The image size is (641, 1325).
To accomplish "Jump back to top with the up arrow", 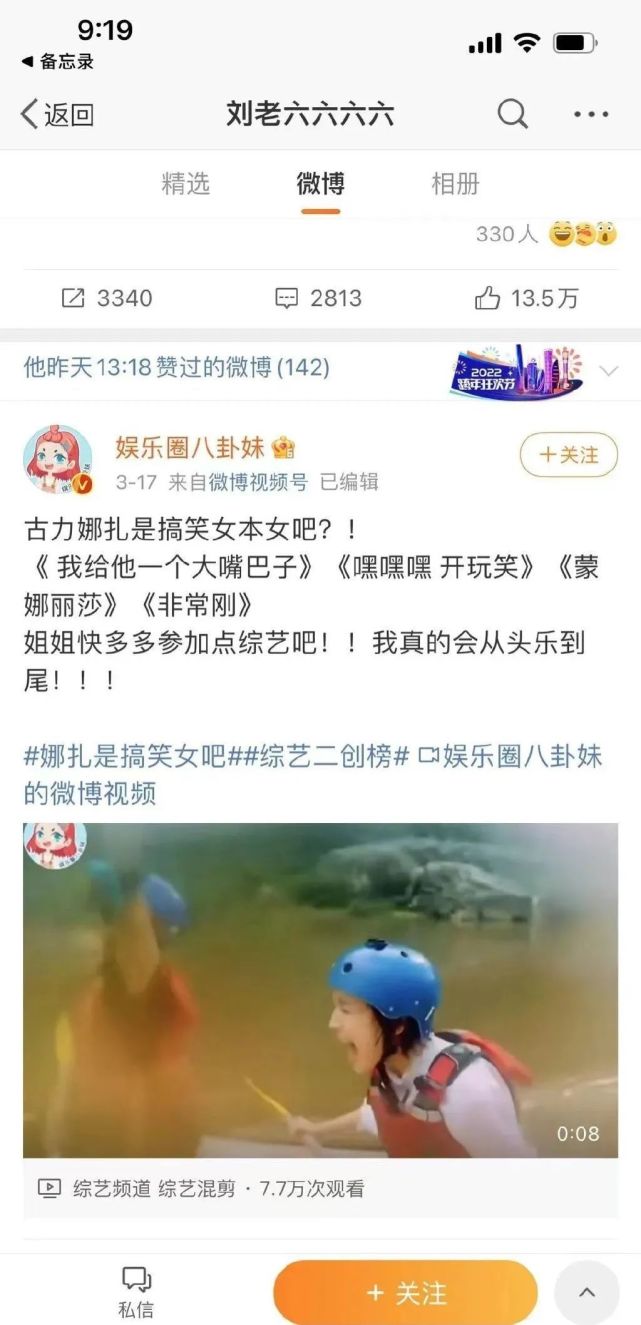I will coord(587,1293).
